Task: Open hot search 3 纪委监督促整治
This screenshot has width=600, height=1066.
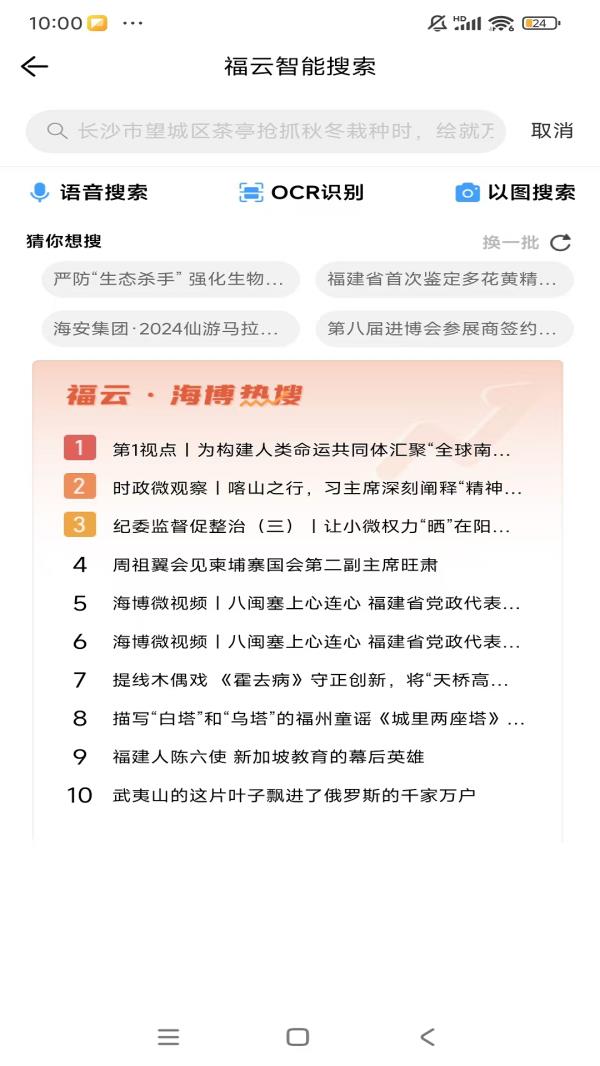Action: click(310, 526)
